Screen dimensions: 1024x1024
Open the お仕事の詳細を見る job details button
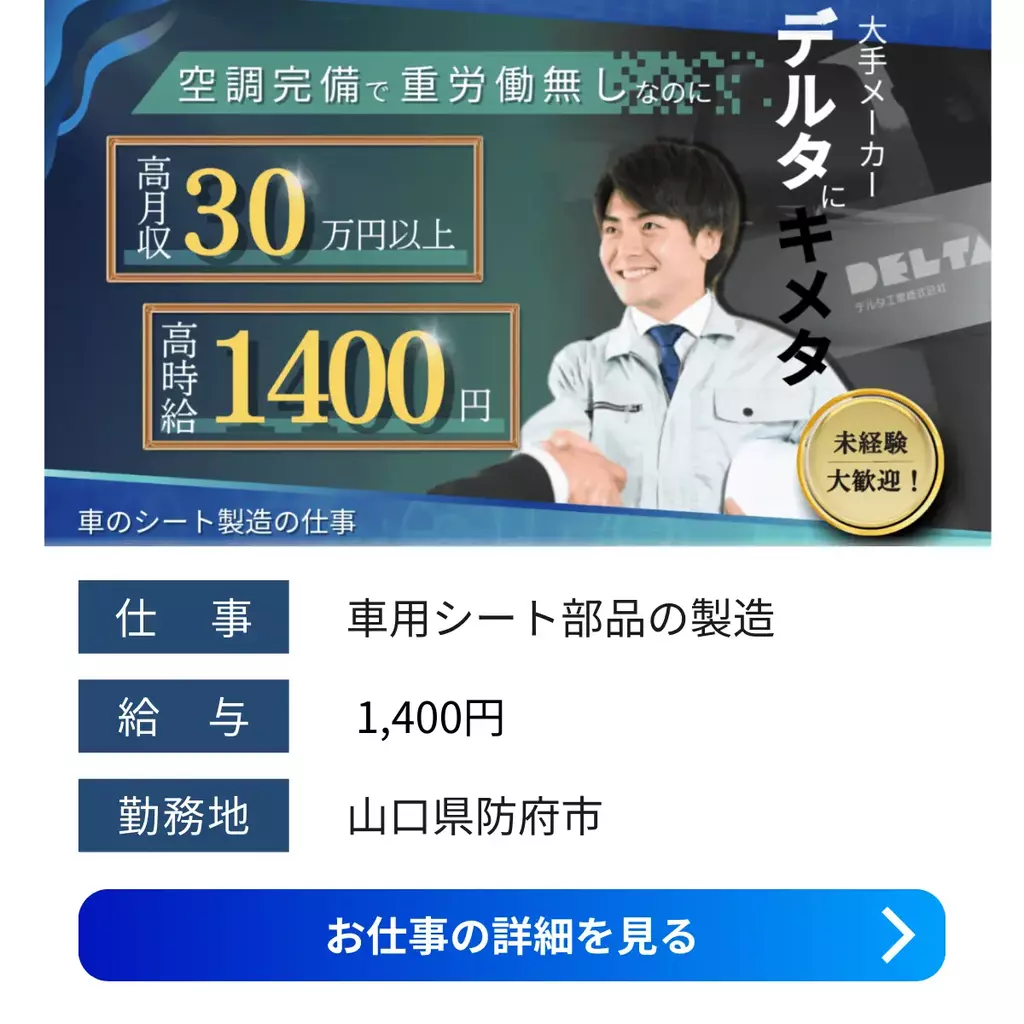(x=511, y=935)
